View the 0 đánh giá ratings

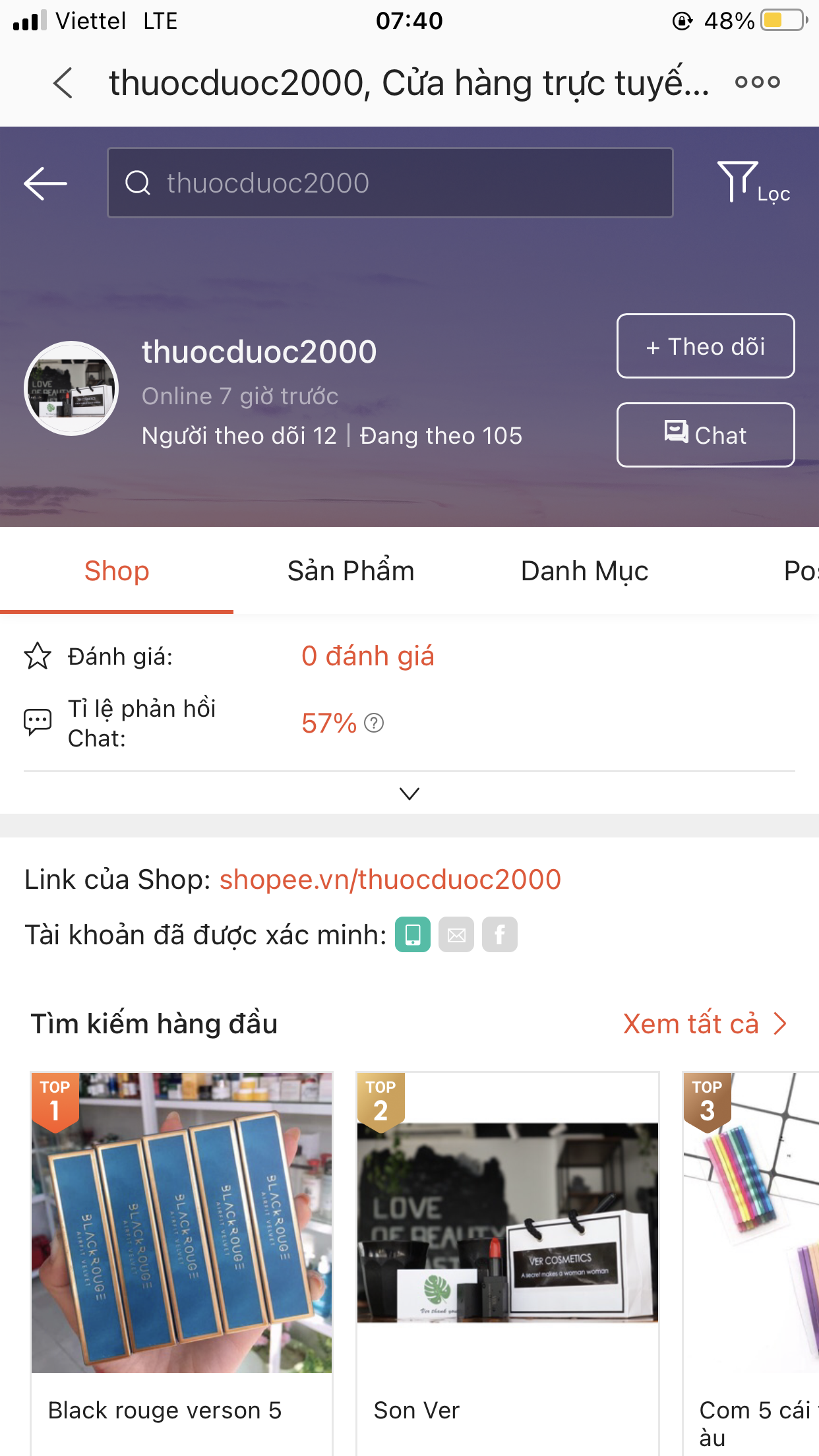point(367,656)
